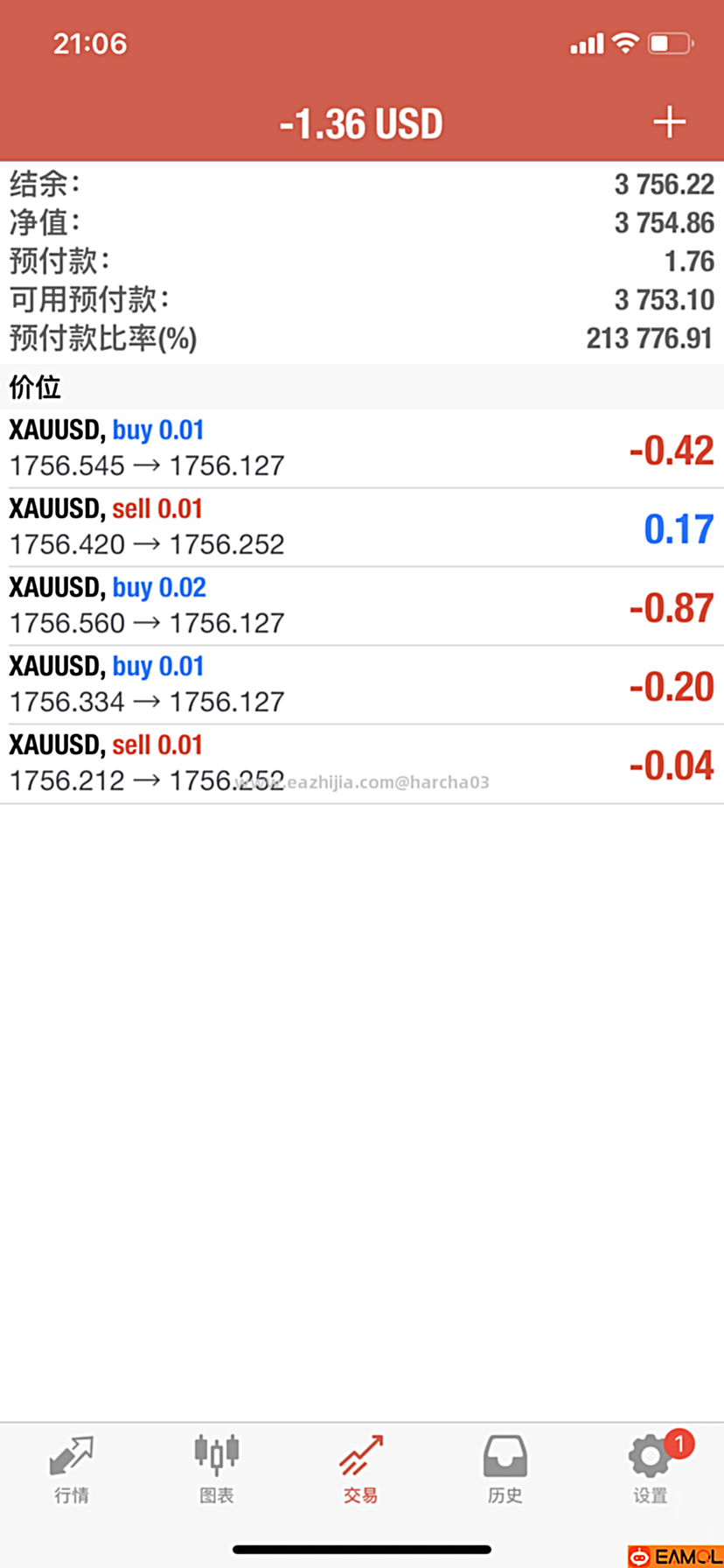Open the XAUUSD sell 0.01 position at 1756.212
Image resolution: width=724 pixels, height=1568 pixels.
[362, 764]
